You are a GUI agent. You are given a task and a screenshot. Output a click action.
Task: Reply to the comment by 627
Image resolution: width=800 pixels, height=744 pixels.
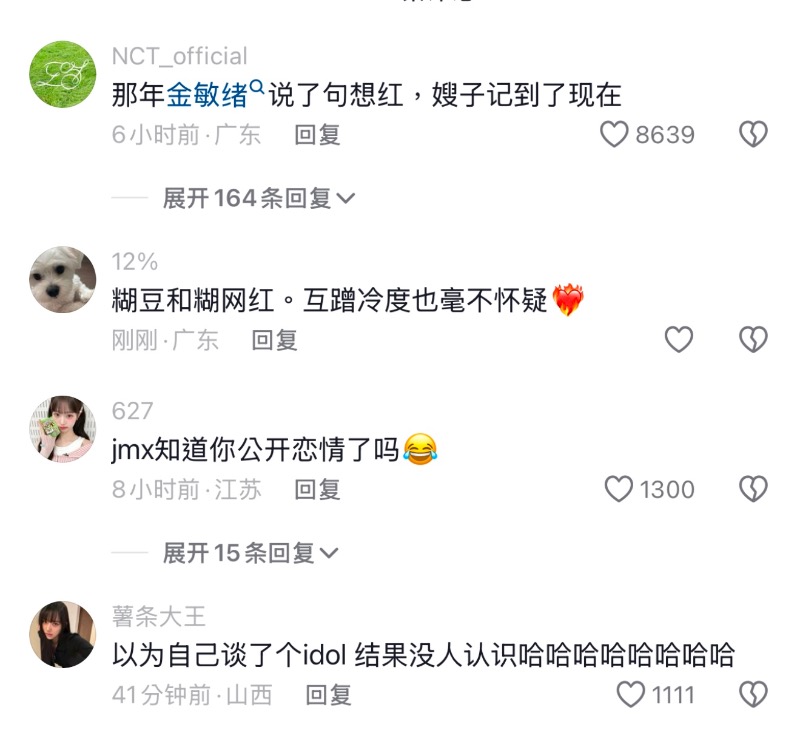317,489
